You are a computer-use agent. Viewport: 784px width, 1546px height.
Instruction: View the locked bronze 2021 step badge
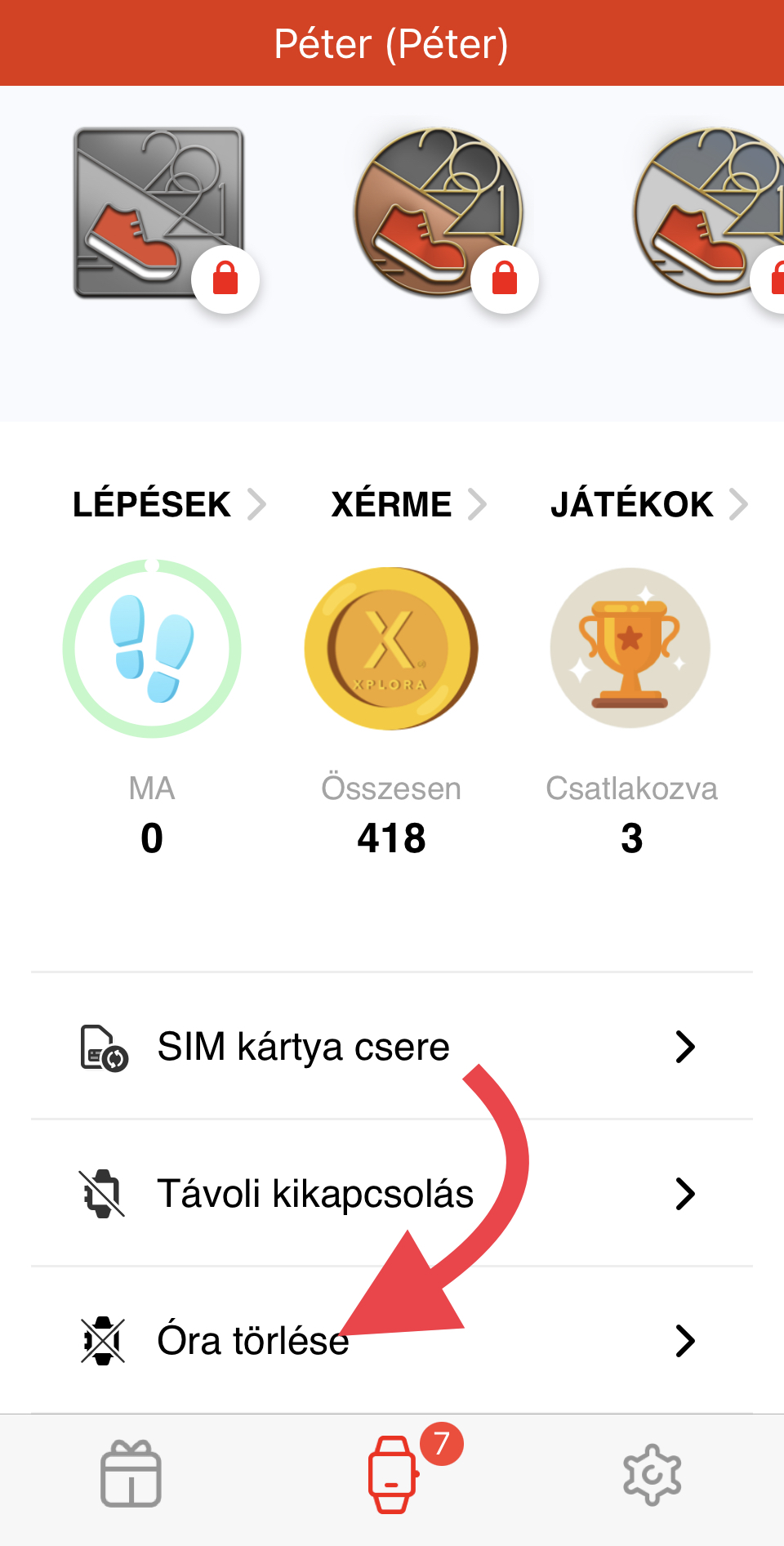[x=439, y=213]
